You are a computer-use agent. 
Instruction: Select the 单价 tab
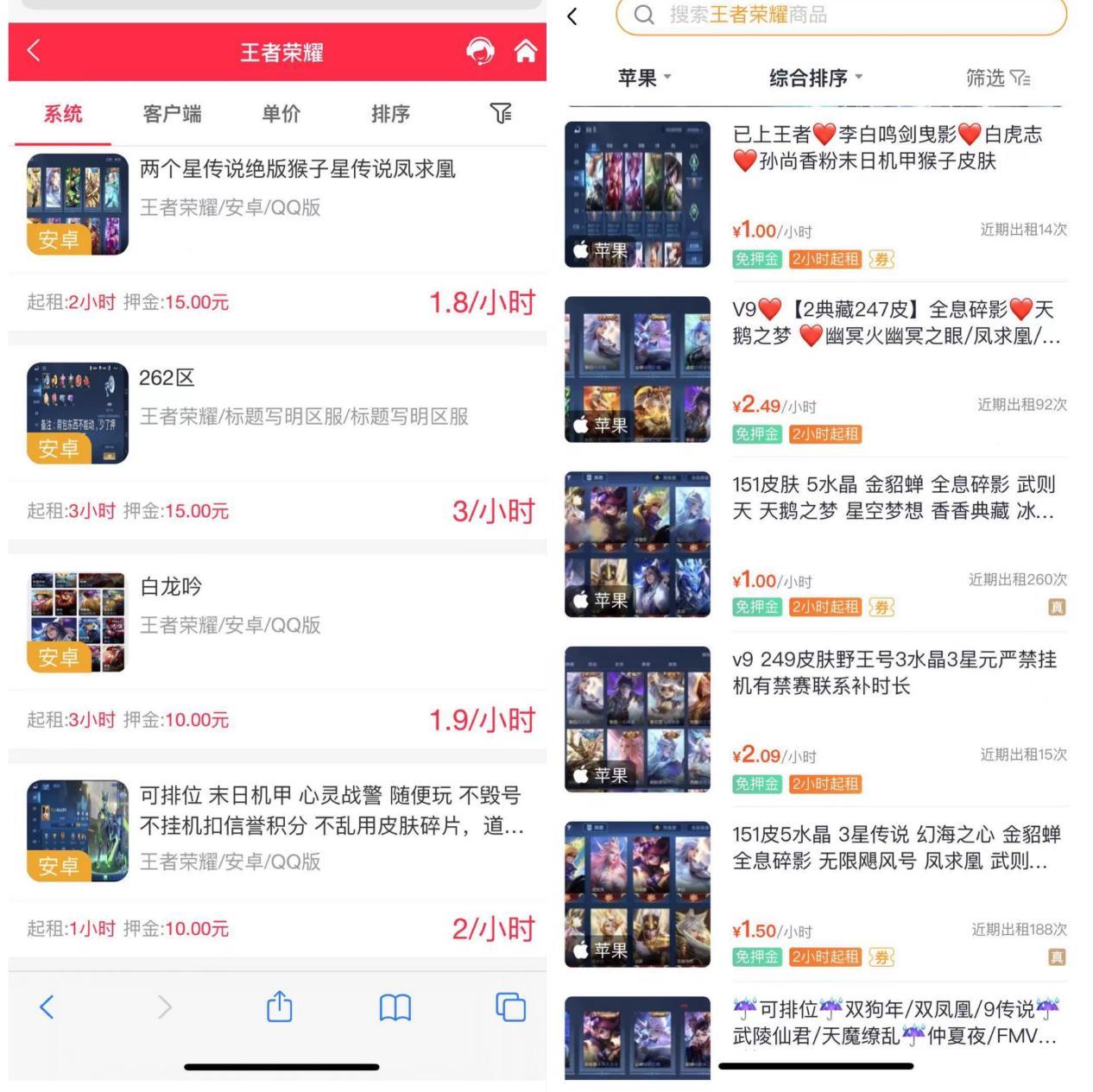[281, 113]
